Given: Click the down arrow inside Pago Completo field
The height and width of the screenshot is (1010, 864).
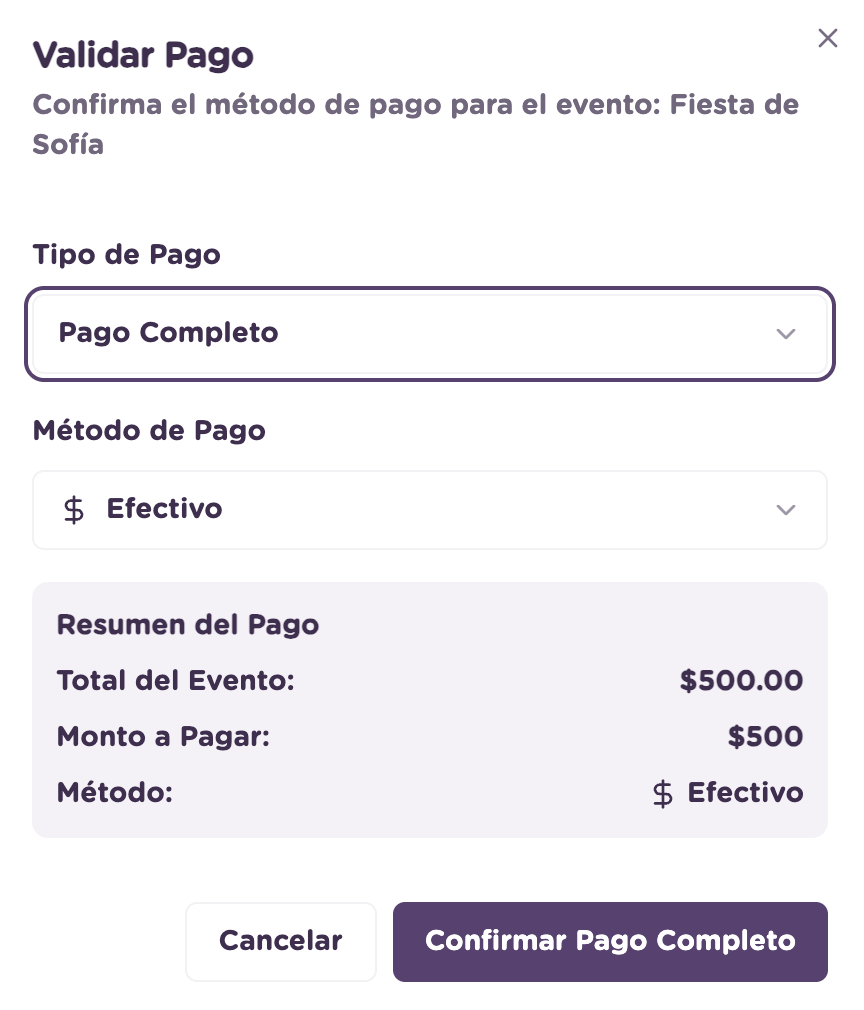Looking at the screenshot, I should (786, 334).
